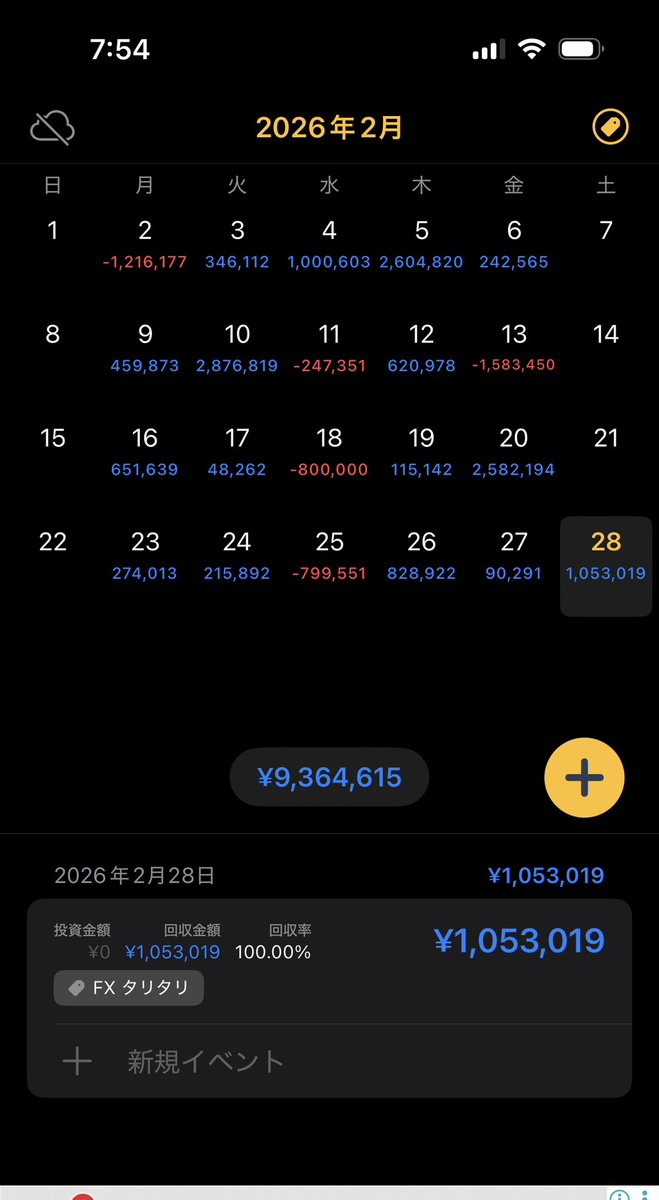Tap the cloud sync off icon
Image resolution: width=659 pixels, height=1200 pixels.
53,128
